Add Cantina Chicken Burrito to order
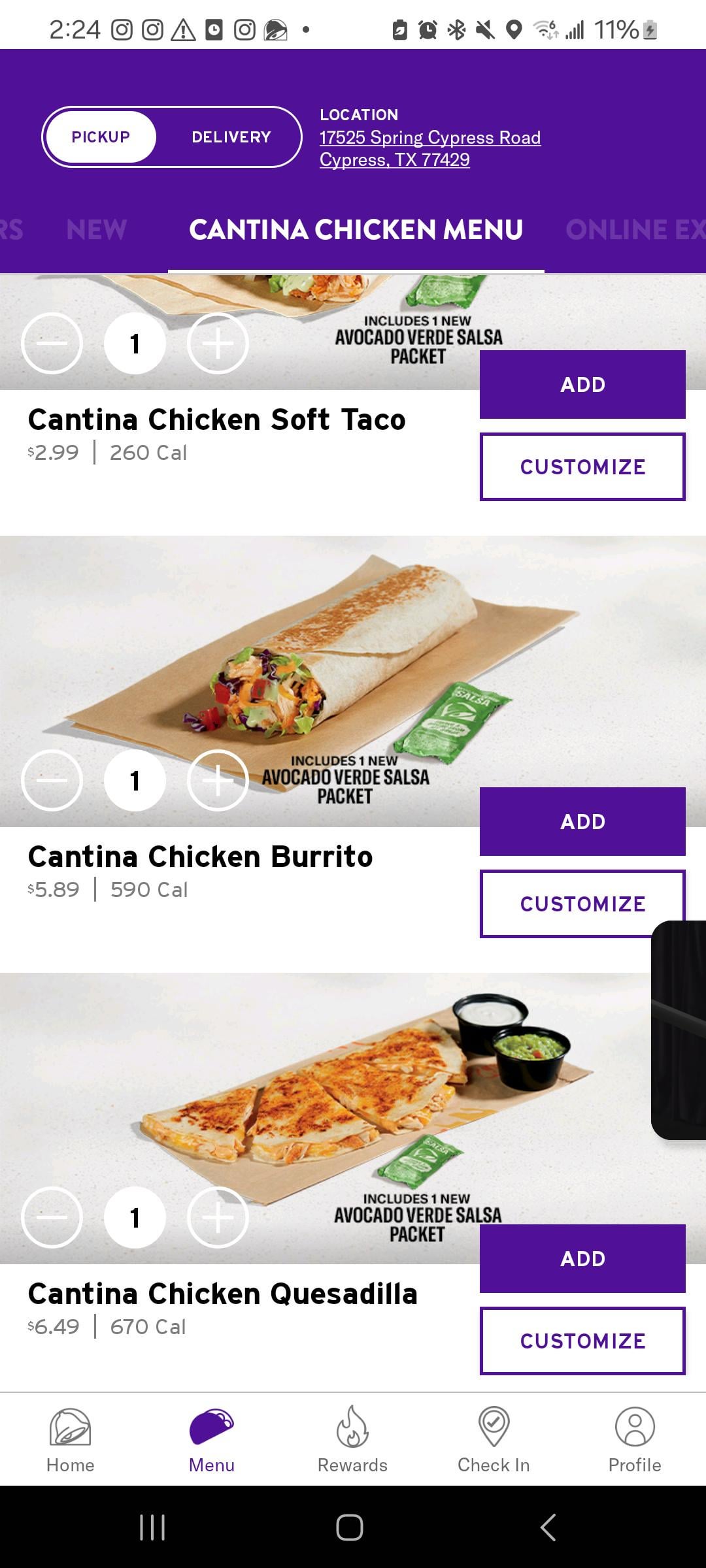This screenshot has height=1568, width=706. tap(582, 822)
